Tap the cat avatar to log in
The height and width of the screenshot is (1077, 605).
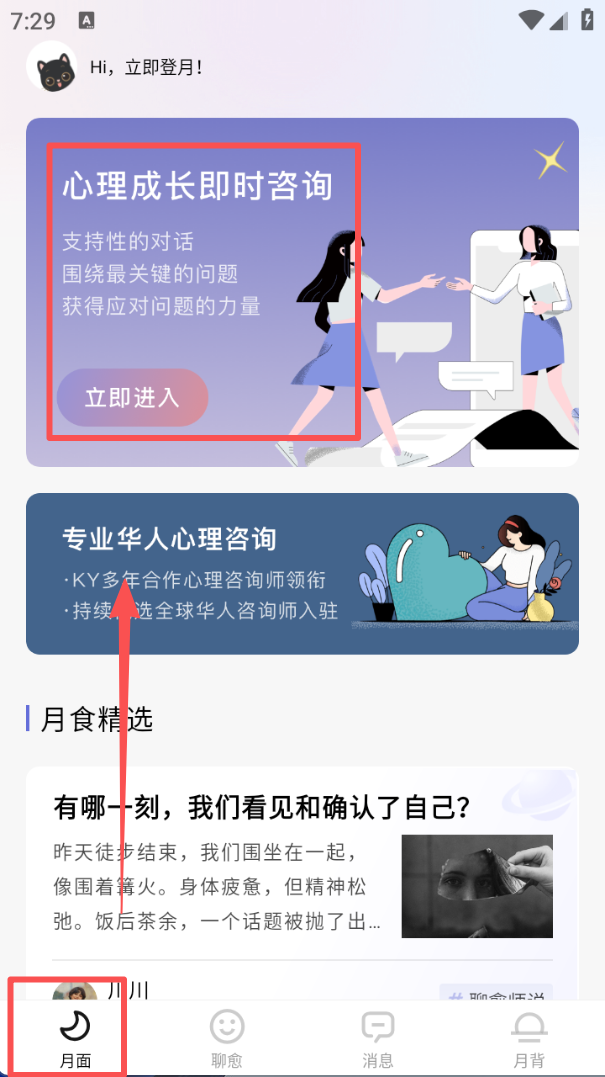(52, 68)
